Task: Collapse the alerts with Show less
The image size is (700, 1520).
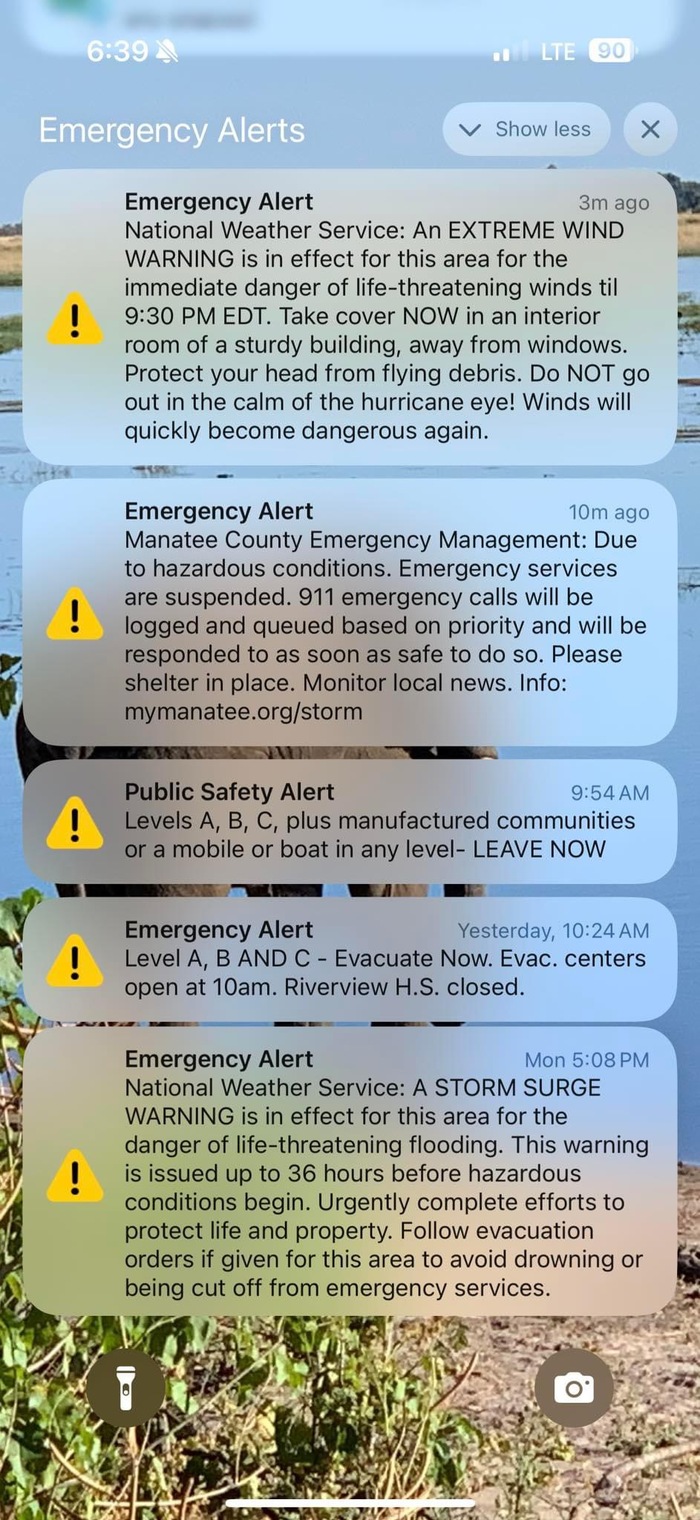Action: [x=526, y=130]
